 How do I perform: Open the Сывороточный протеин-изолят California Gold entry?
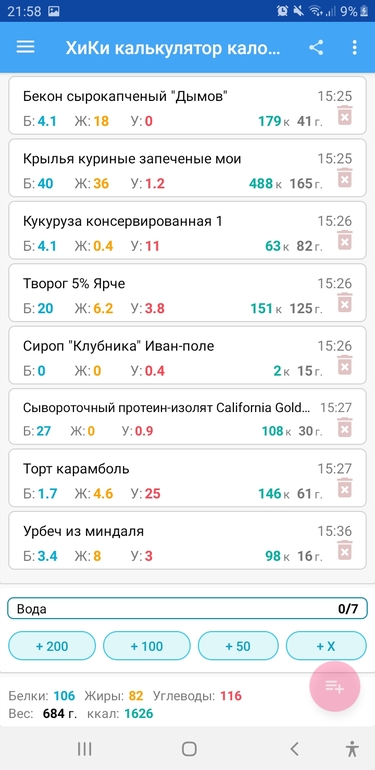(188, 417)
